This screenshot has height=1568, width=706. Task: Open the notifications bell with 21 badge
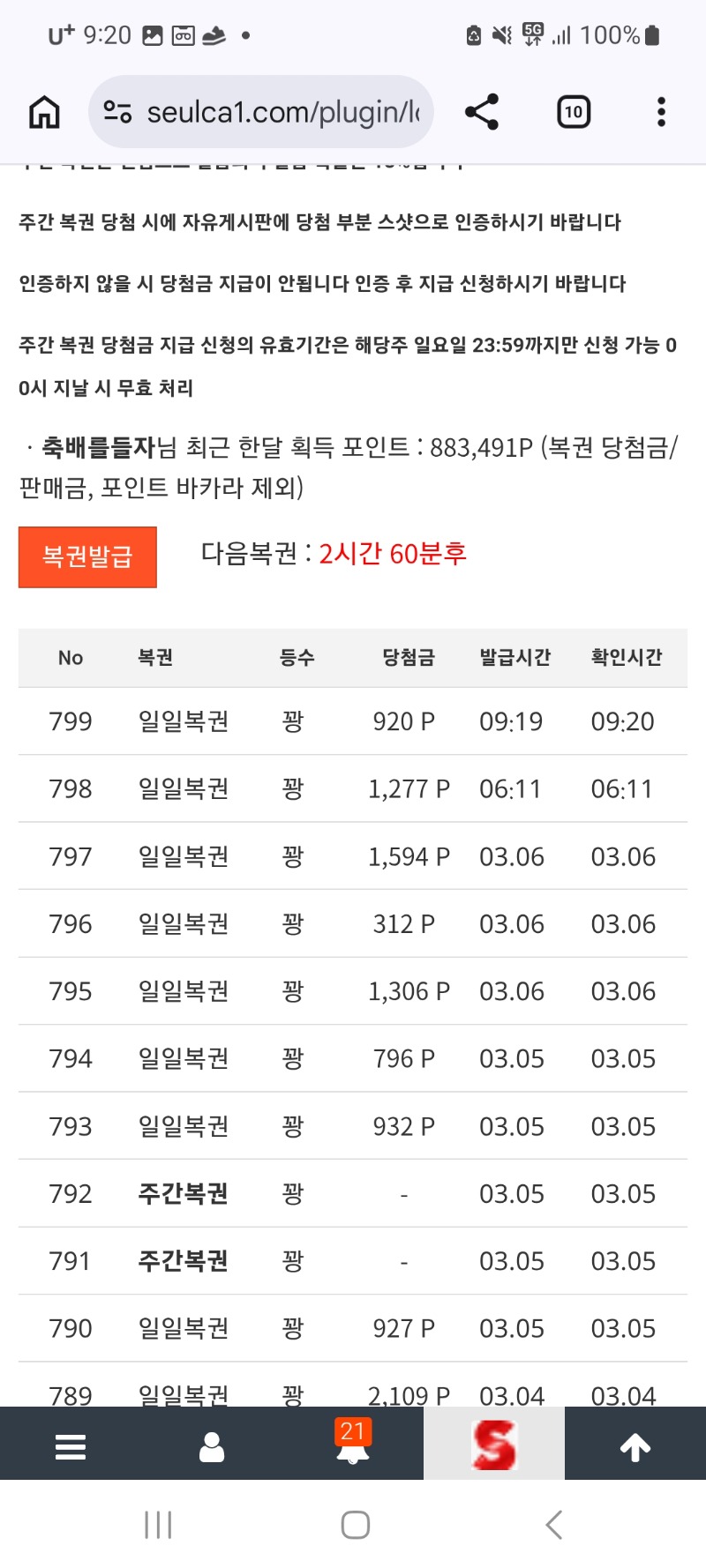pos(353,1446)
